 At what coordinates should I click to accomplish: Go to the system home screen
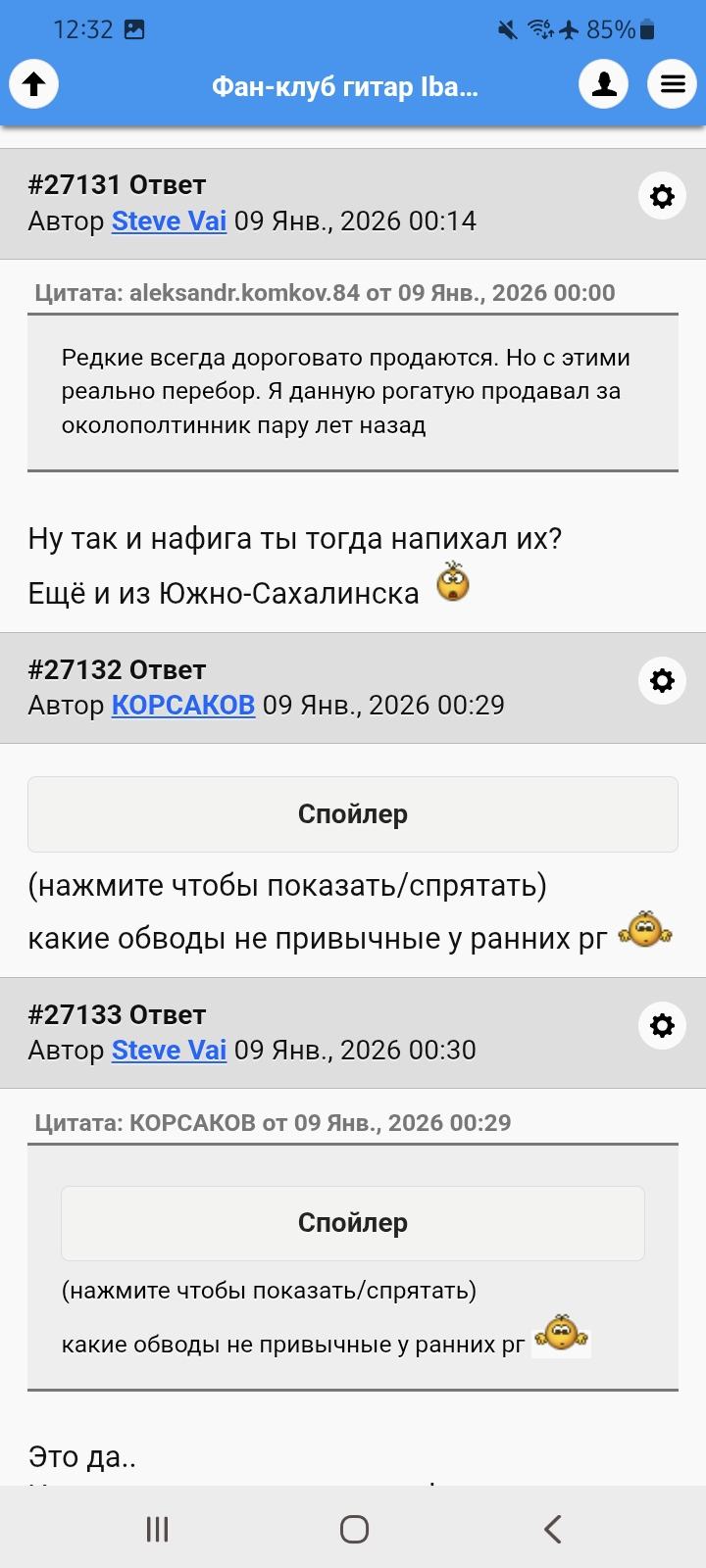click(353, 1528)
